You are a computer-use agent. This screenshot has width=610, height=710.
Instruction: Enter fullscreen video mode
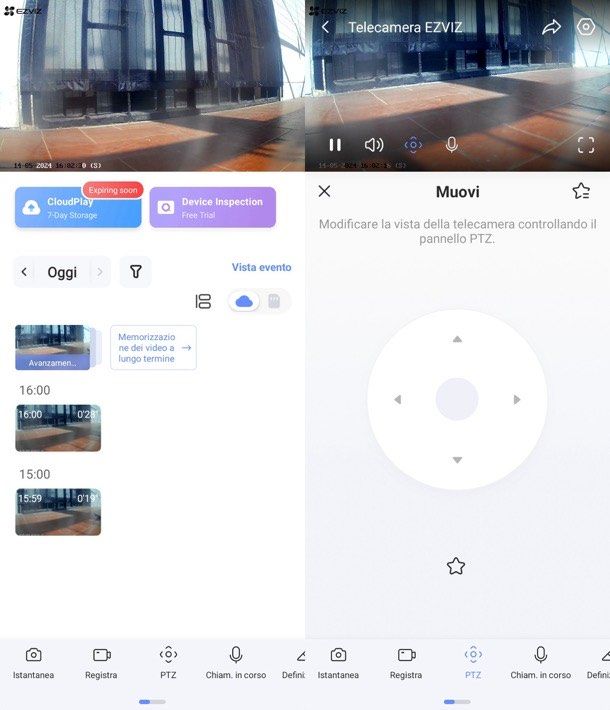[586, 145]
